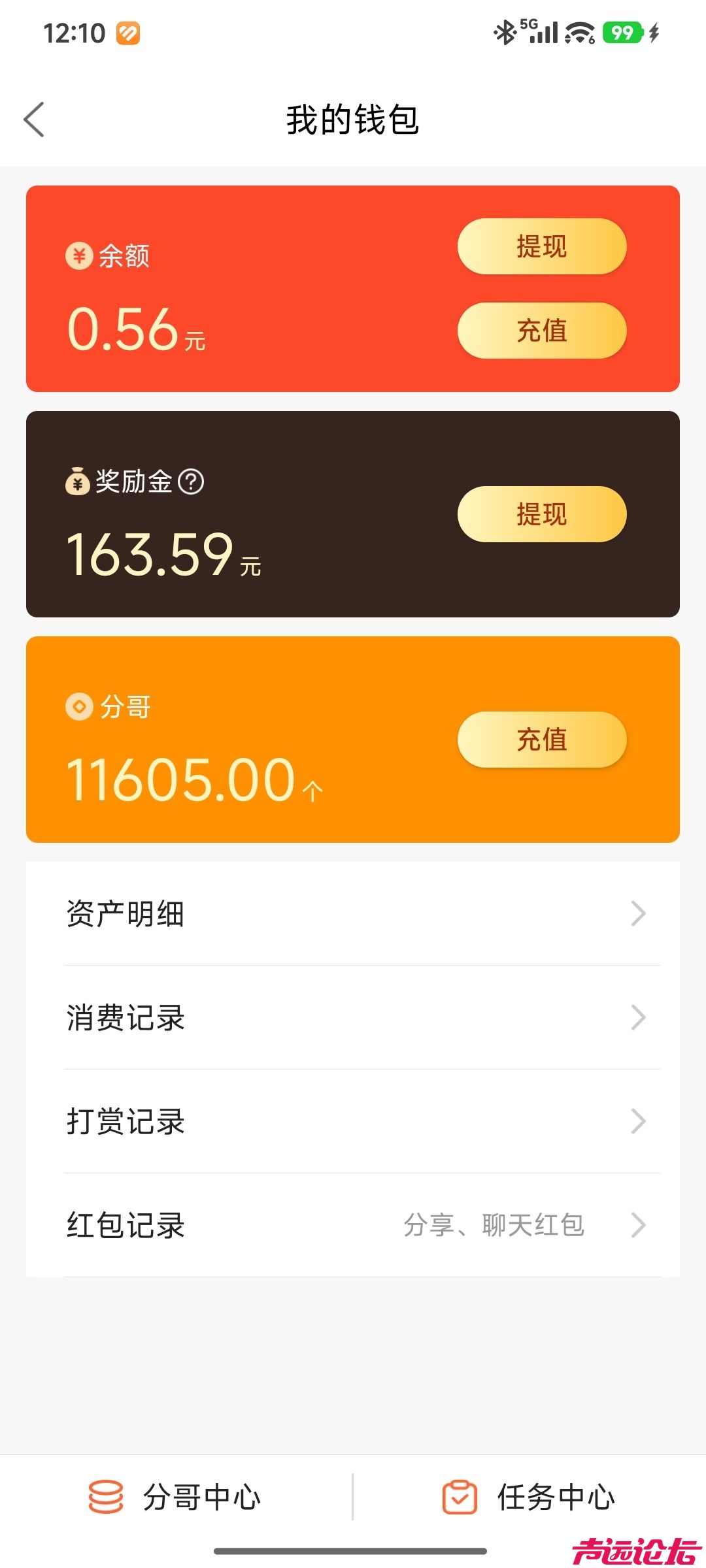The height and width of the screenshot is (1568, 706).
Task: Go to 分哥中心
Action: click(175, 1497)
